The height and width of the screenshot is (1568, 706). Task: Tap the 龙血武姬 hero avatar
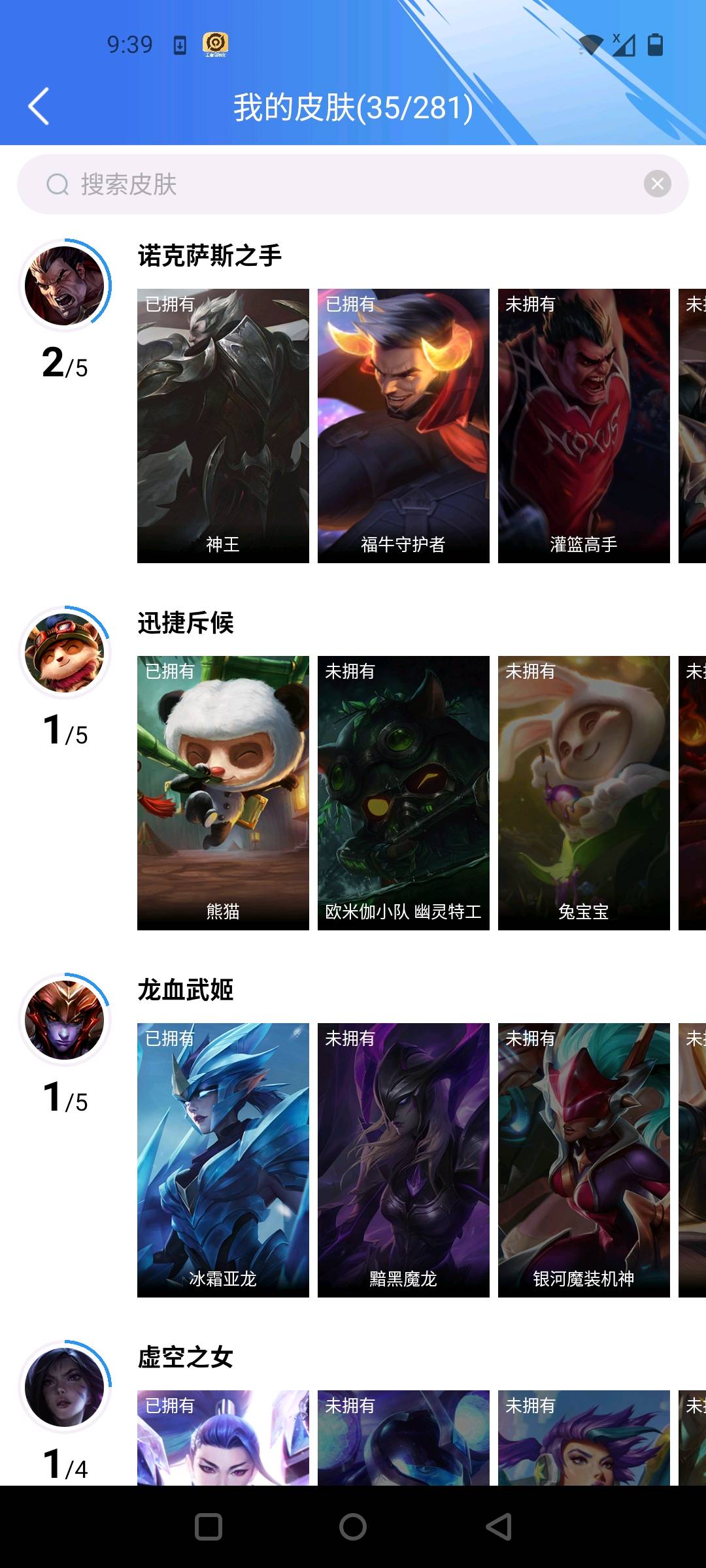coord(65,1020)
